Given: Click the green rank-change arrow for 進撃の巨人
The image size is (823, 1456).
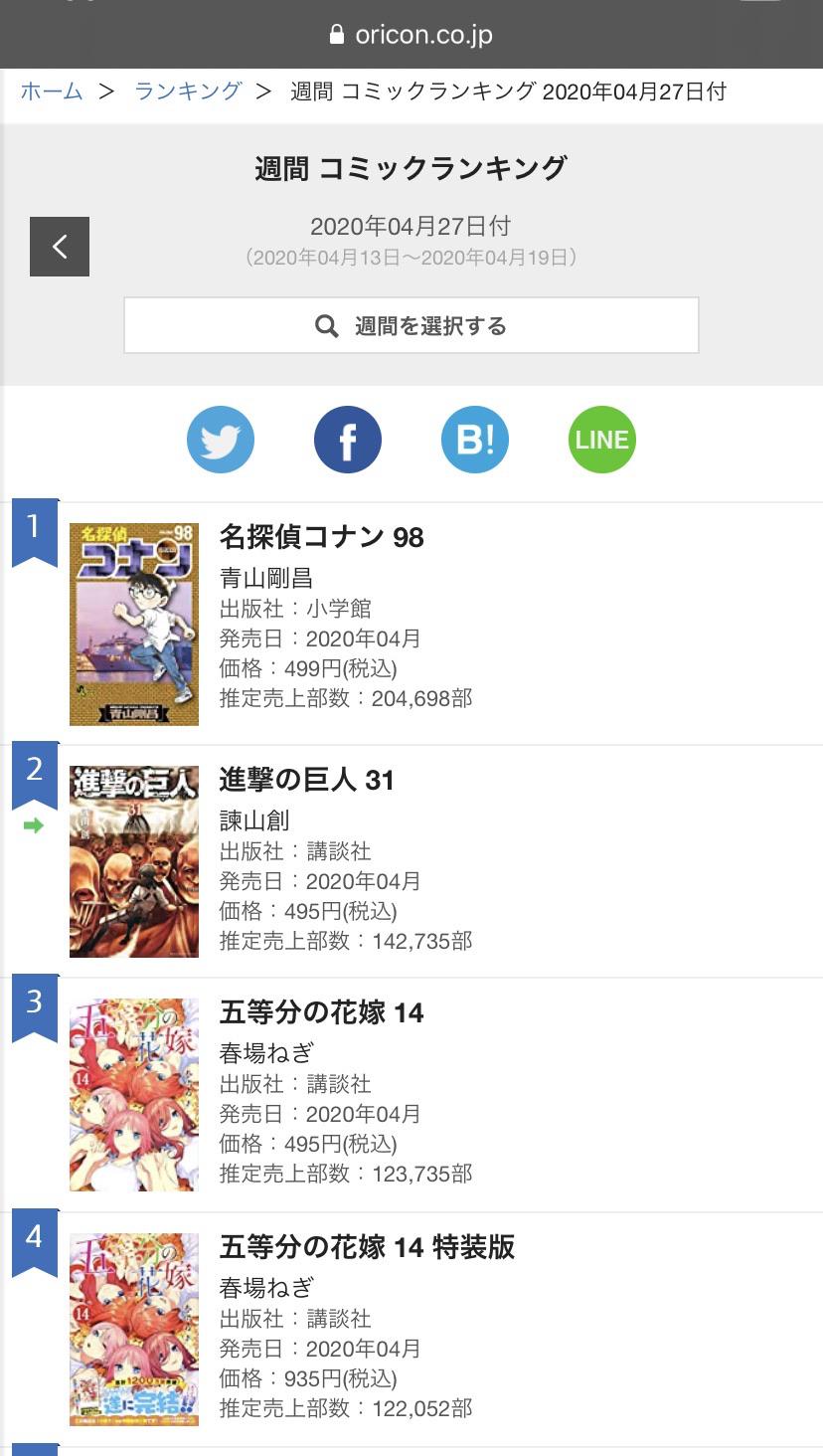Looking at the screenshot, I should (x=32, y=822).
